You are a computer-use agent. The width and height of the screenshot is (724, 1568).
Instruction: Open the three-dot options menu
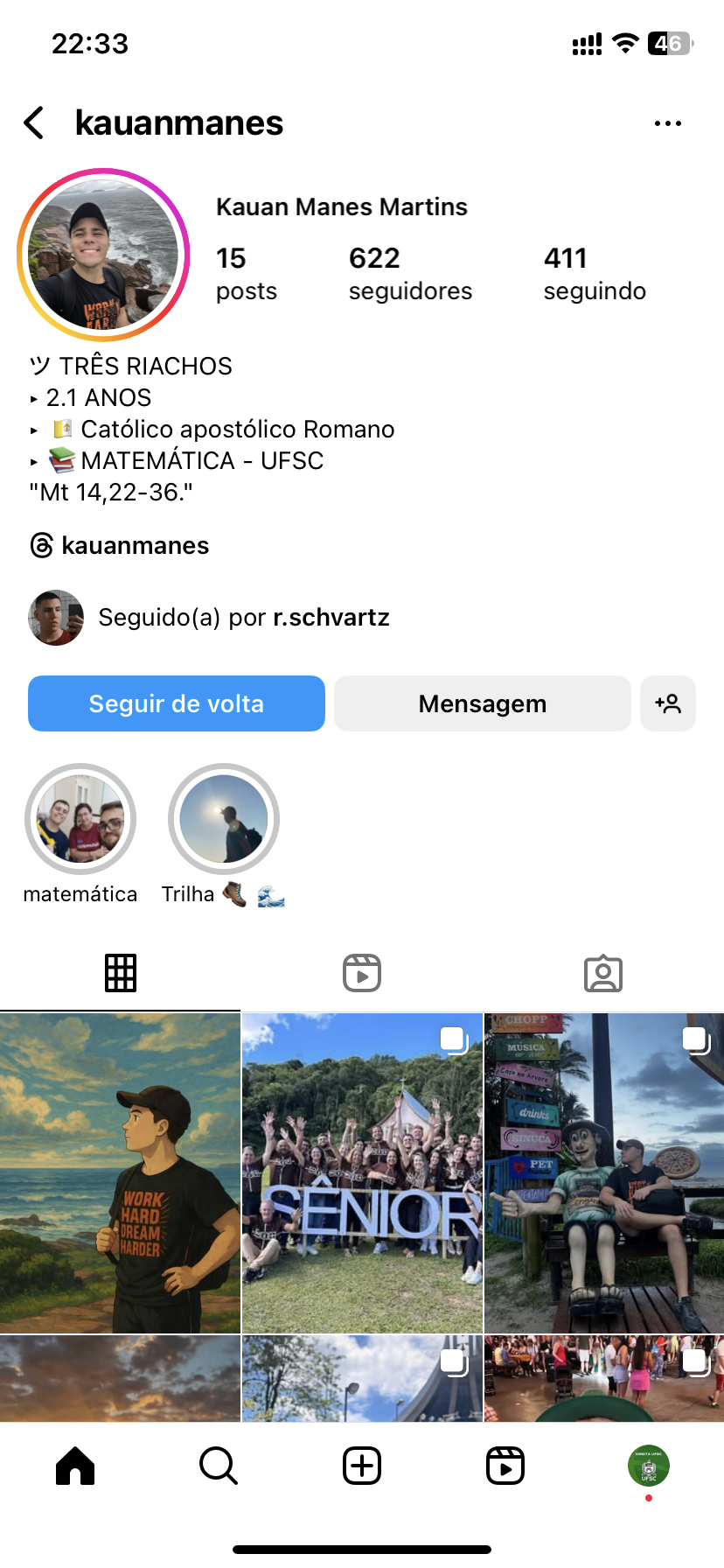(x=667, y=123)
